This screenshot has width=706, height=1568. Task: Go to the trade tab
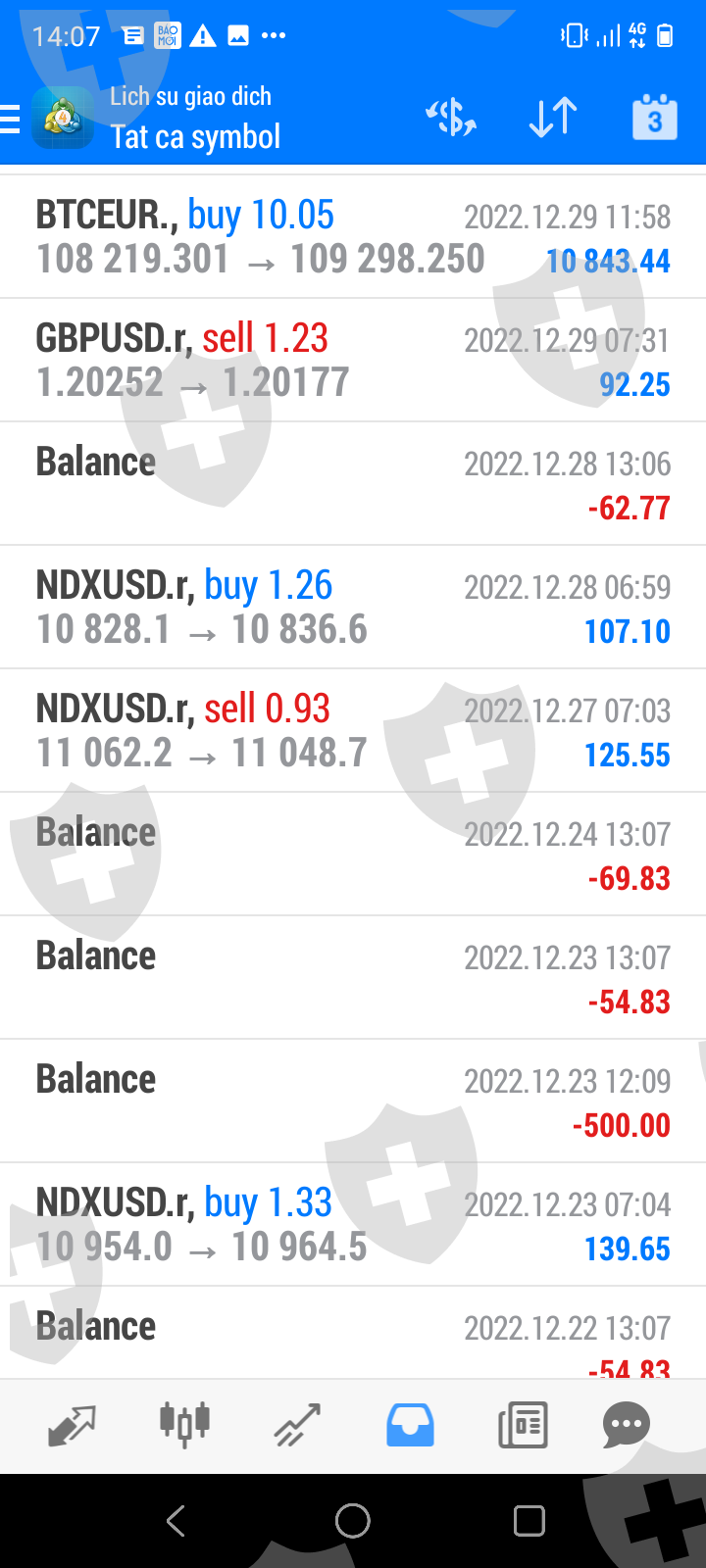click(x=297, y=1425)
